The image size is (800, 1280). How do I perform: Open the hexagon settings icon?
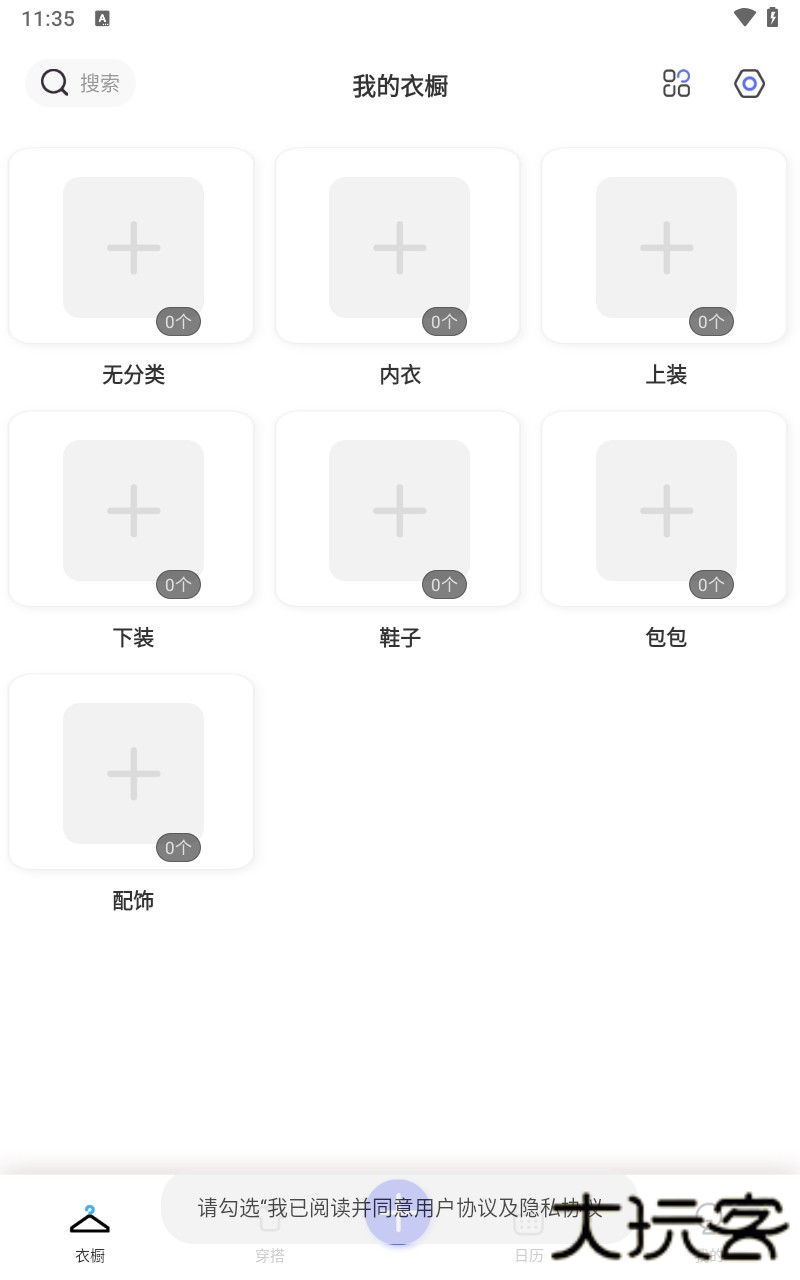pos(749,83)
